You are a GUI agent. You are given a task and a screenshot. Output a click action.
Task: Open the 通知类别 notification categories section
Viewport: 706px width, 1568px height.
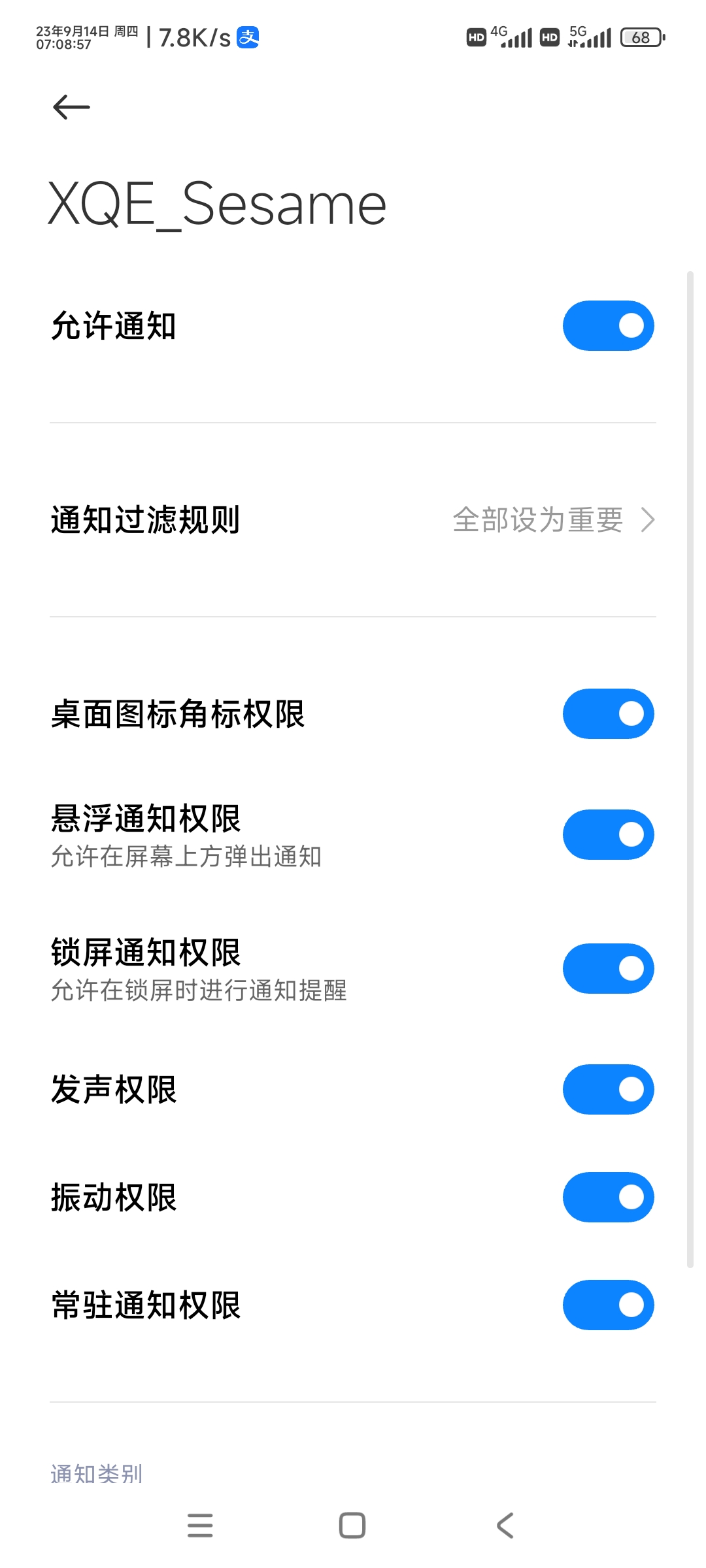(97, 1473)
